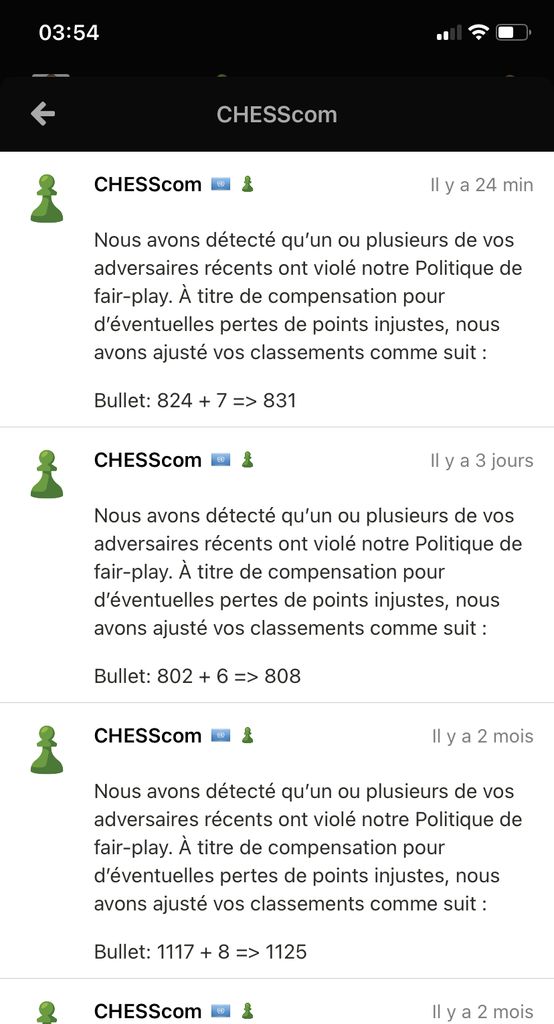This screenshot has height=1024, width=554.
Task: Go back using the top-left arrow
Action: (43, 114)
